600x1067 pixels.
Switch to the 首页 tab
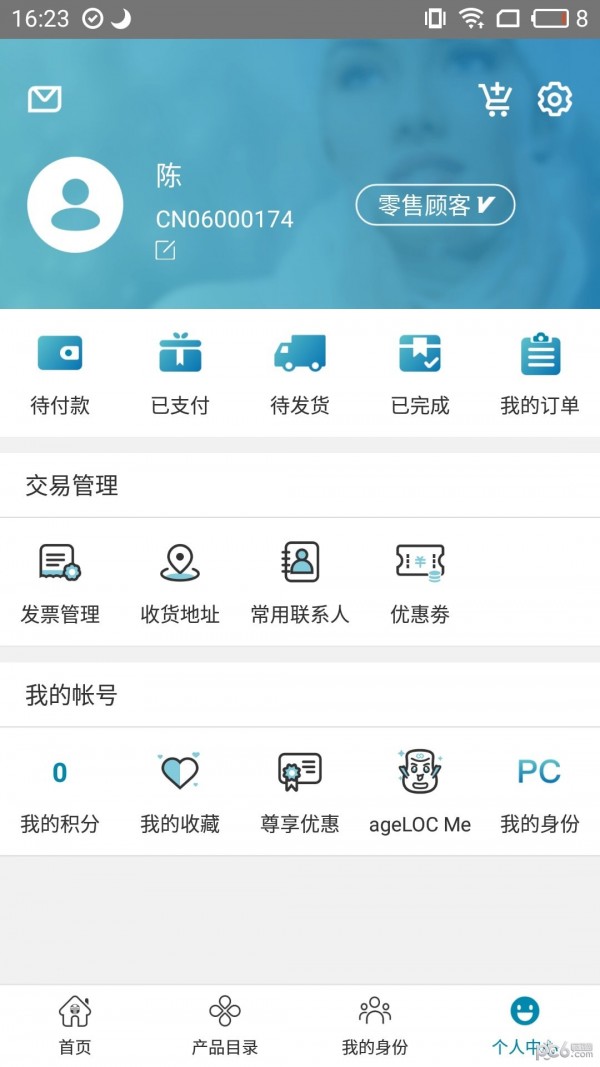pos(75,1025)
